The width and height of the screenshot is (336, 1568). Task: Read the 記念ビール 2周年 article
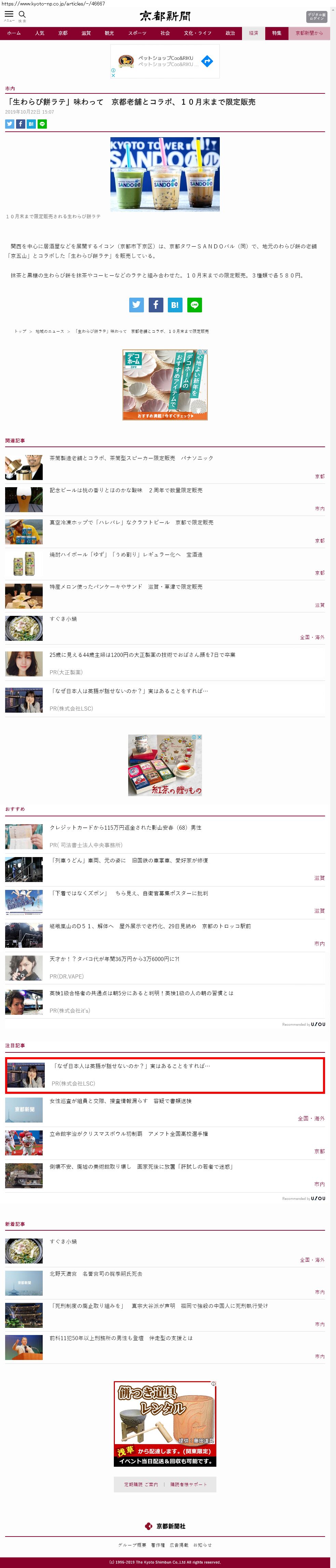(126, 490)
